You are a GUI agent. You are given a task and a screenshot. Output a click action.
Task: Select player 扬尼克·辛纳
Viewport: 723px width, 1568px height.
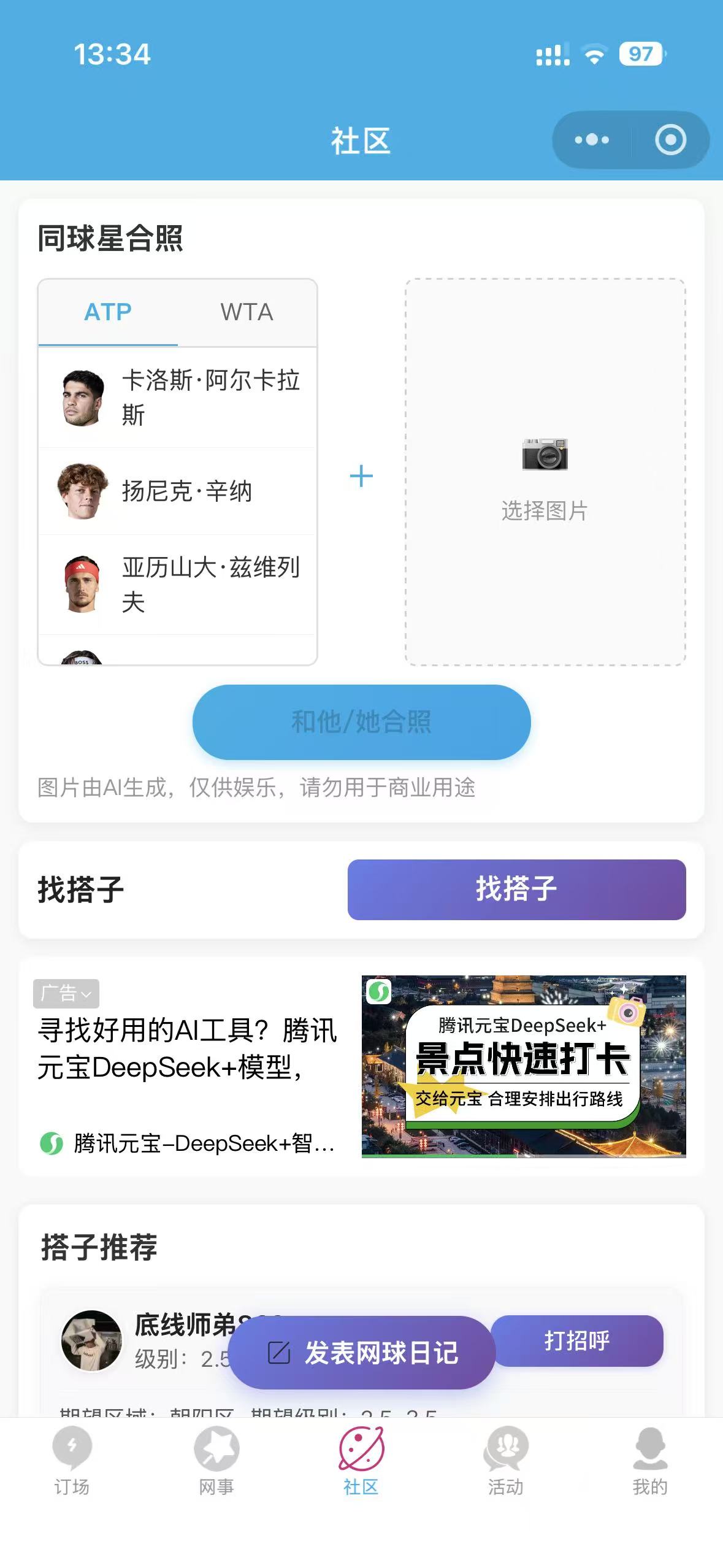(x=178, y=491)
